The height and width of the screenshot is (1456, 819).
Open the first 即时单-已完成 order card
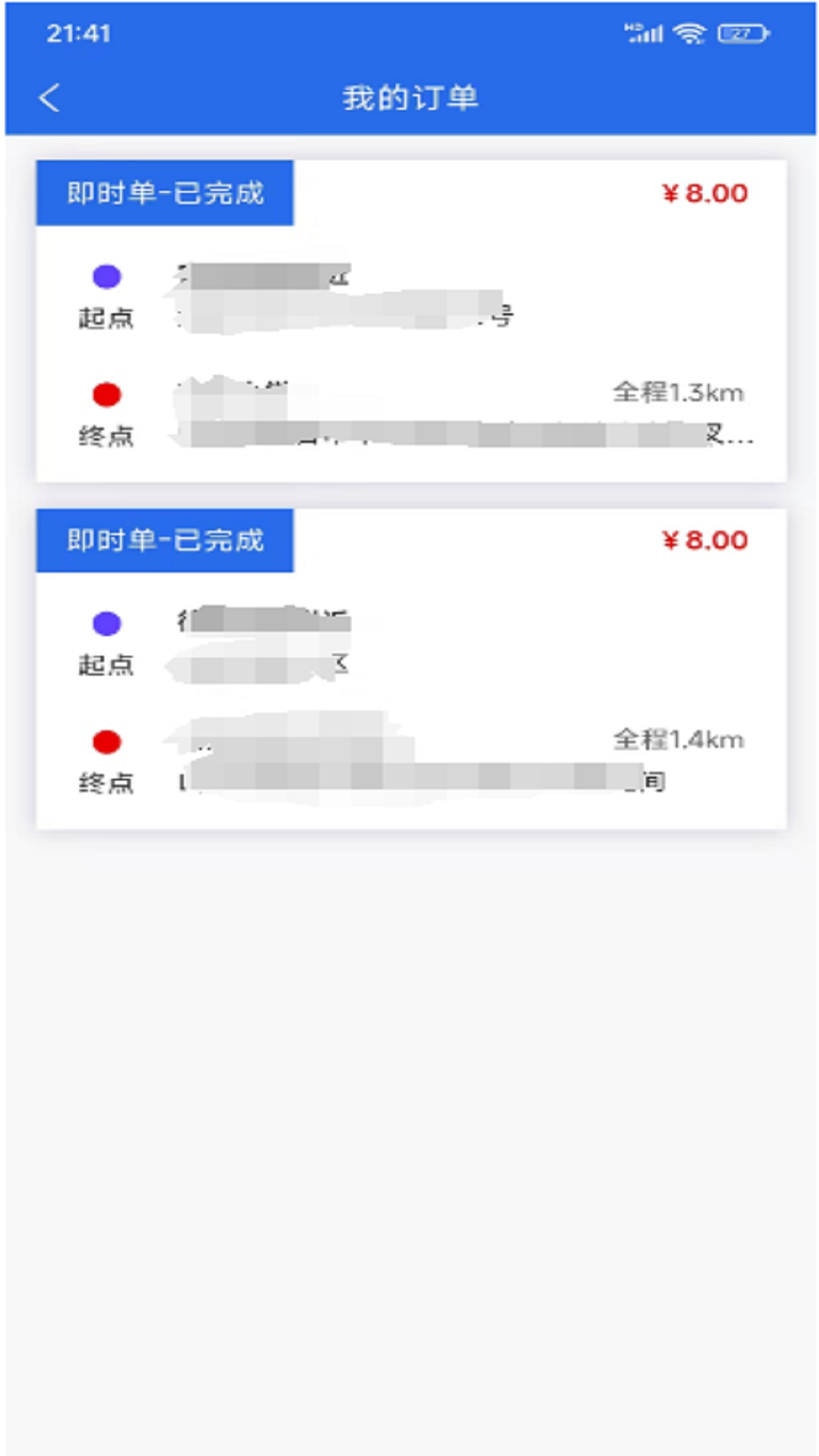pos(409,318)
